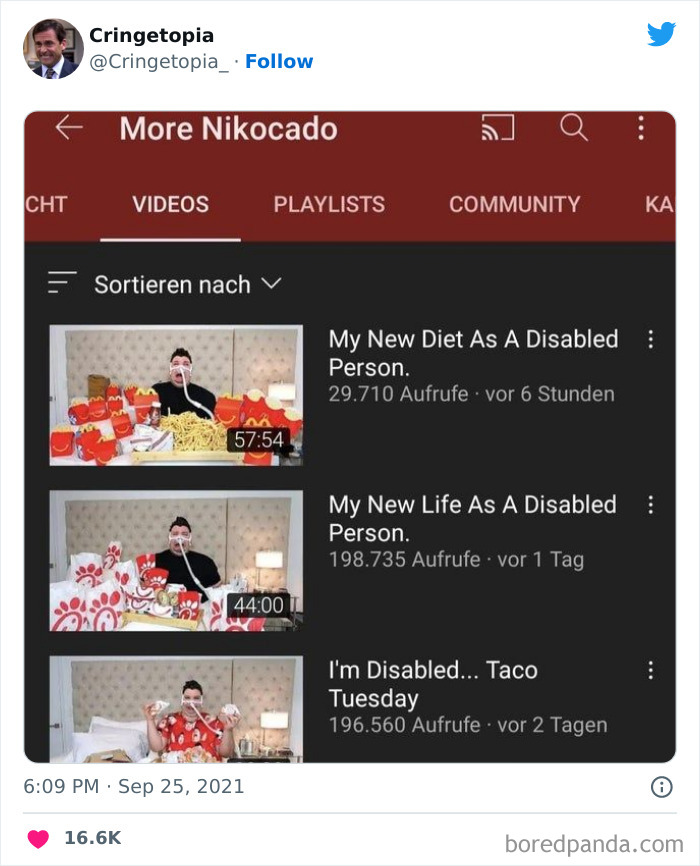The width and height of the screenshot is (700, 866).
Task: Open the tweet's timestamp link, Sep 25, 2021
Action: [133, 786]
